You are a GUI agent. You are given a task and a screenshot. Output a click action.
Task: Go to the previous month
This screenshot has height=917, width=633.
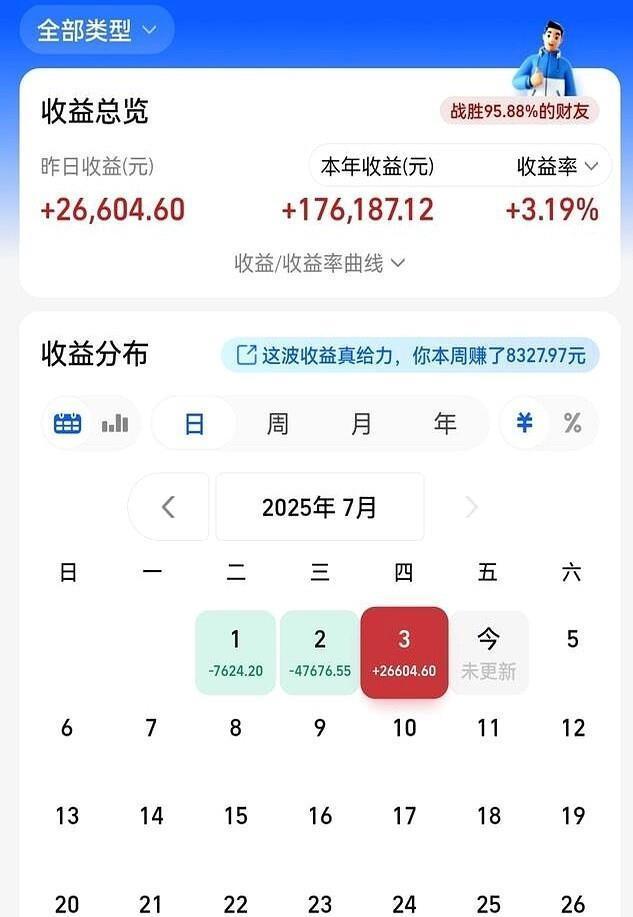click(168, 507)
